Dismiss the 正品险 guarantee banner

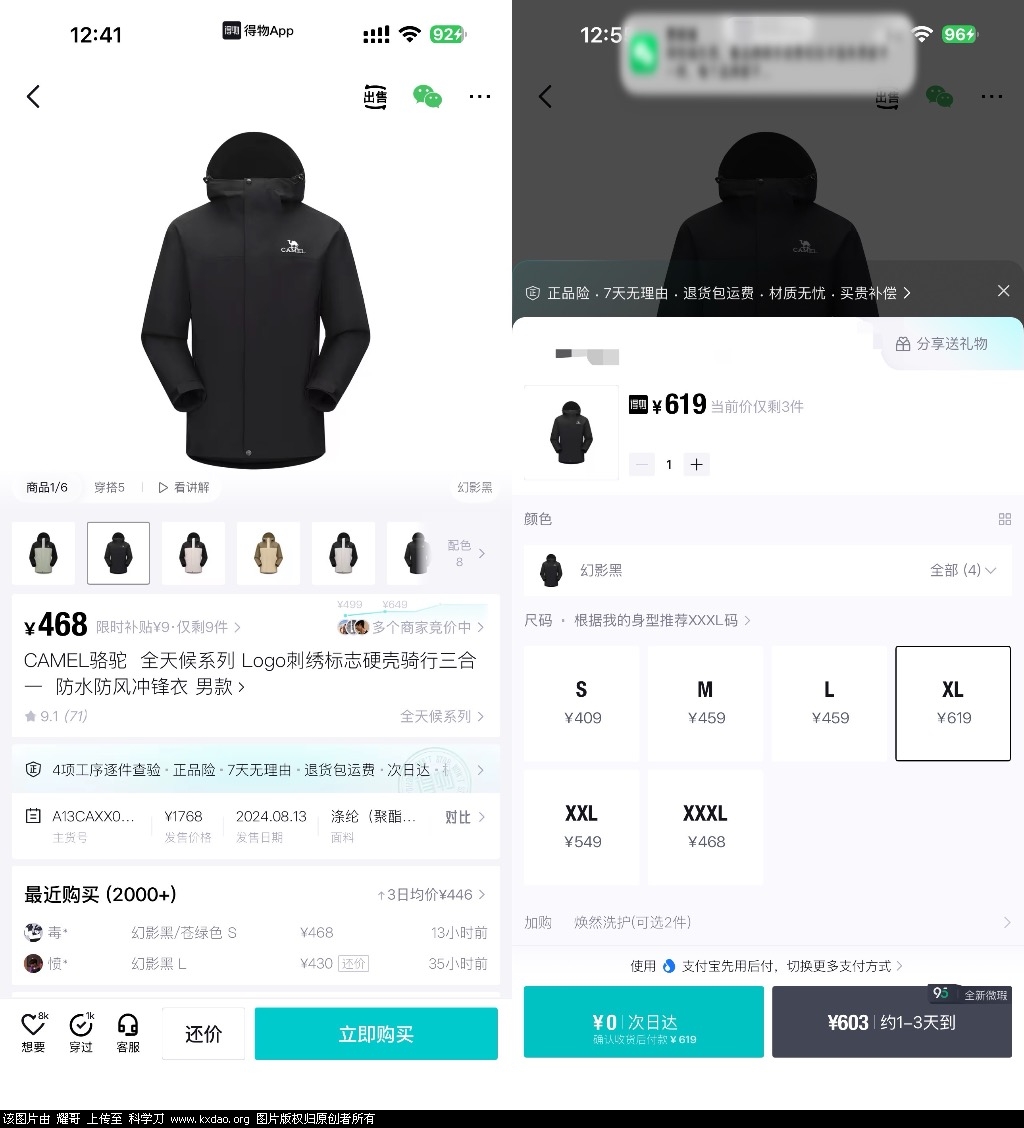pyautogui.click(x=1003, y=291)
